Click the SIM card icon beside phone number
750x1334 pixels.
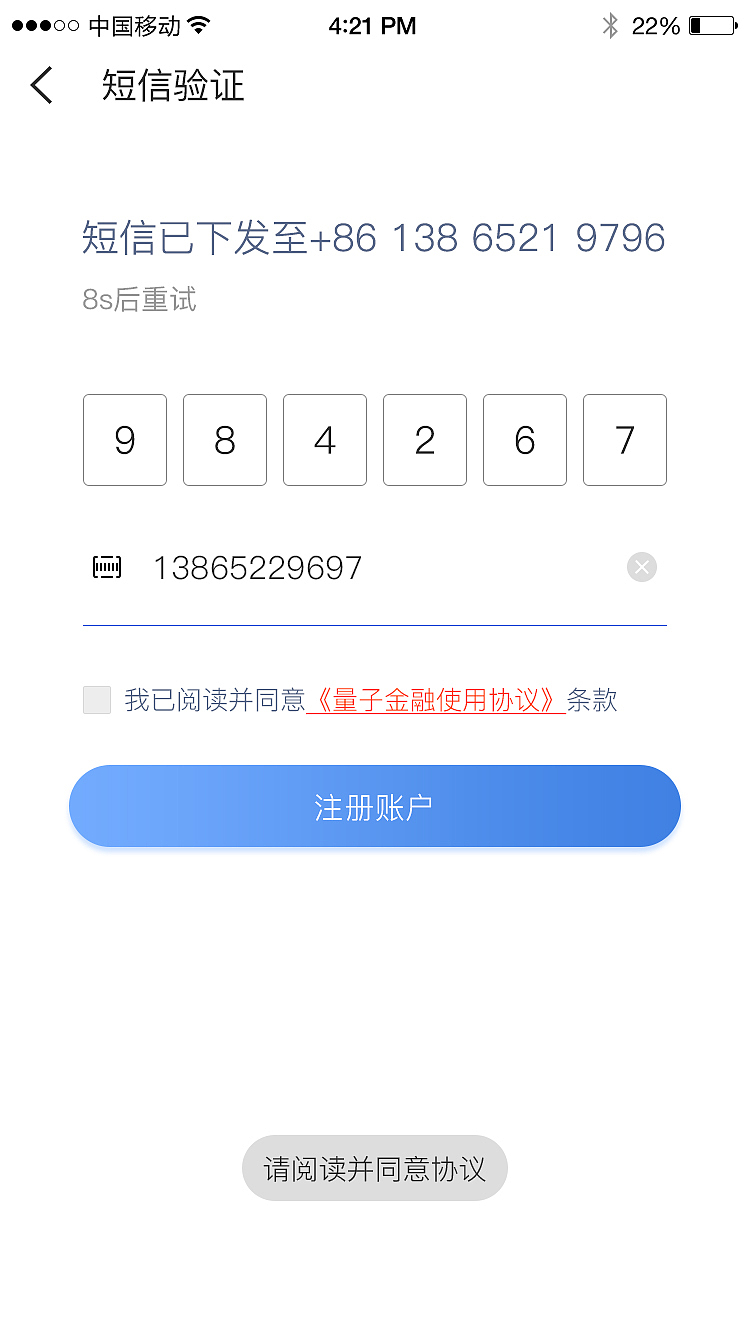click(x=107, y=567)
